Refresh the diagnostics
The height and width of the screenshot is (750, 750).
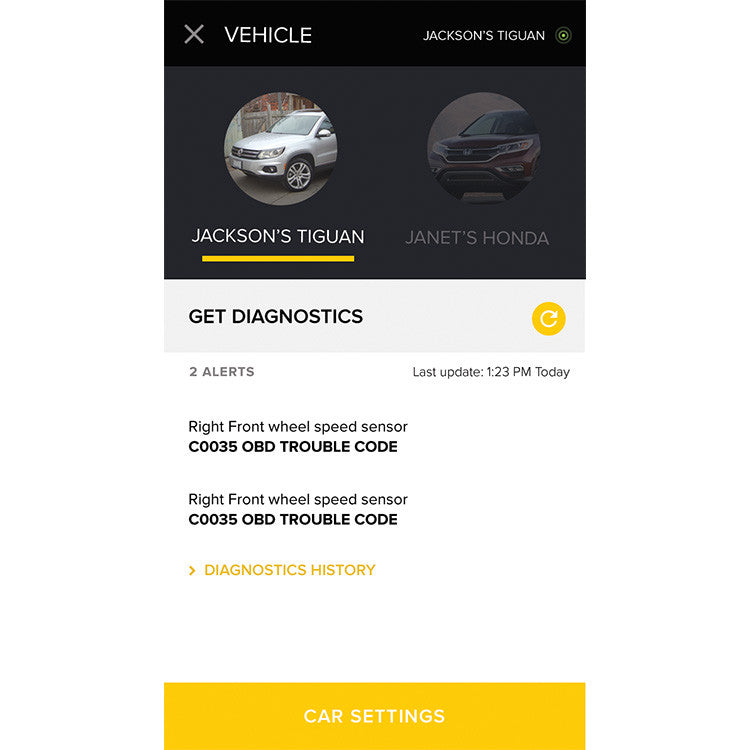pyautogui.click(x=548, y=319)
